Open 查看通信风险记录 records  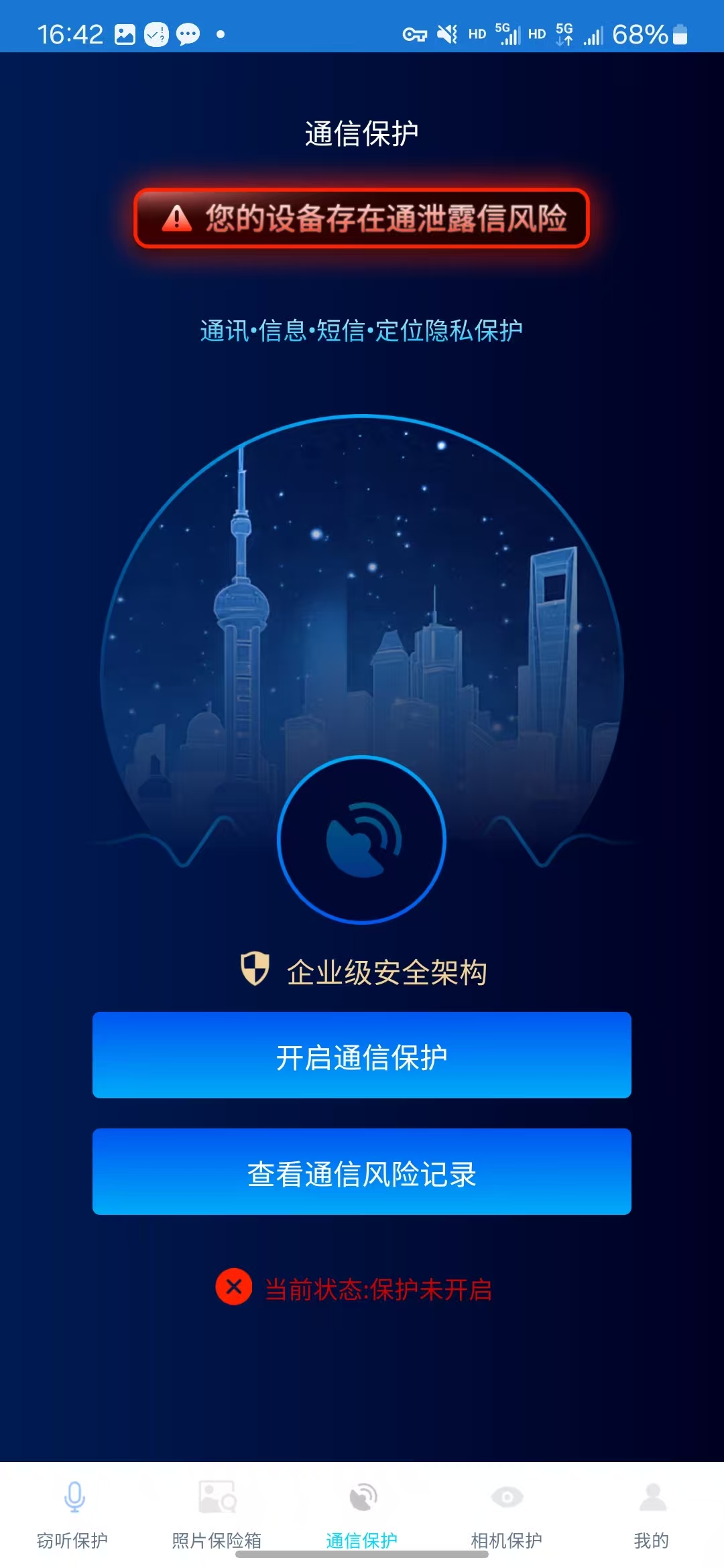pyautogui.click(x=362, y=1171)
